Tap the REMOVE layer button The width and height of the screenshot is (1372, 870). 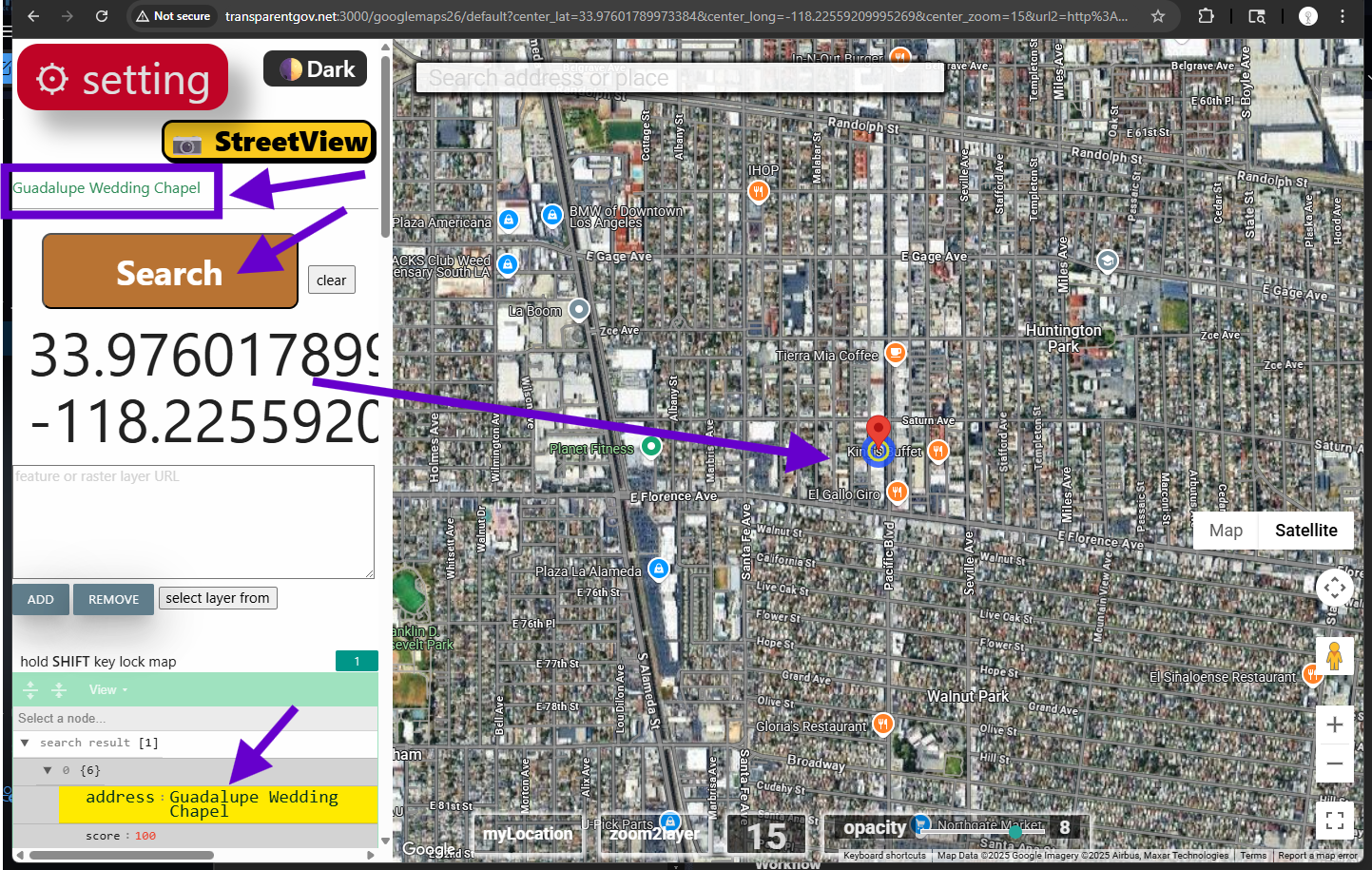pyautogui.click(x=113, y=599)
